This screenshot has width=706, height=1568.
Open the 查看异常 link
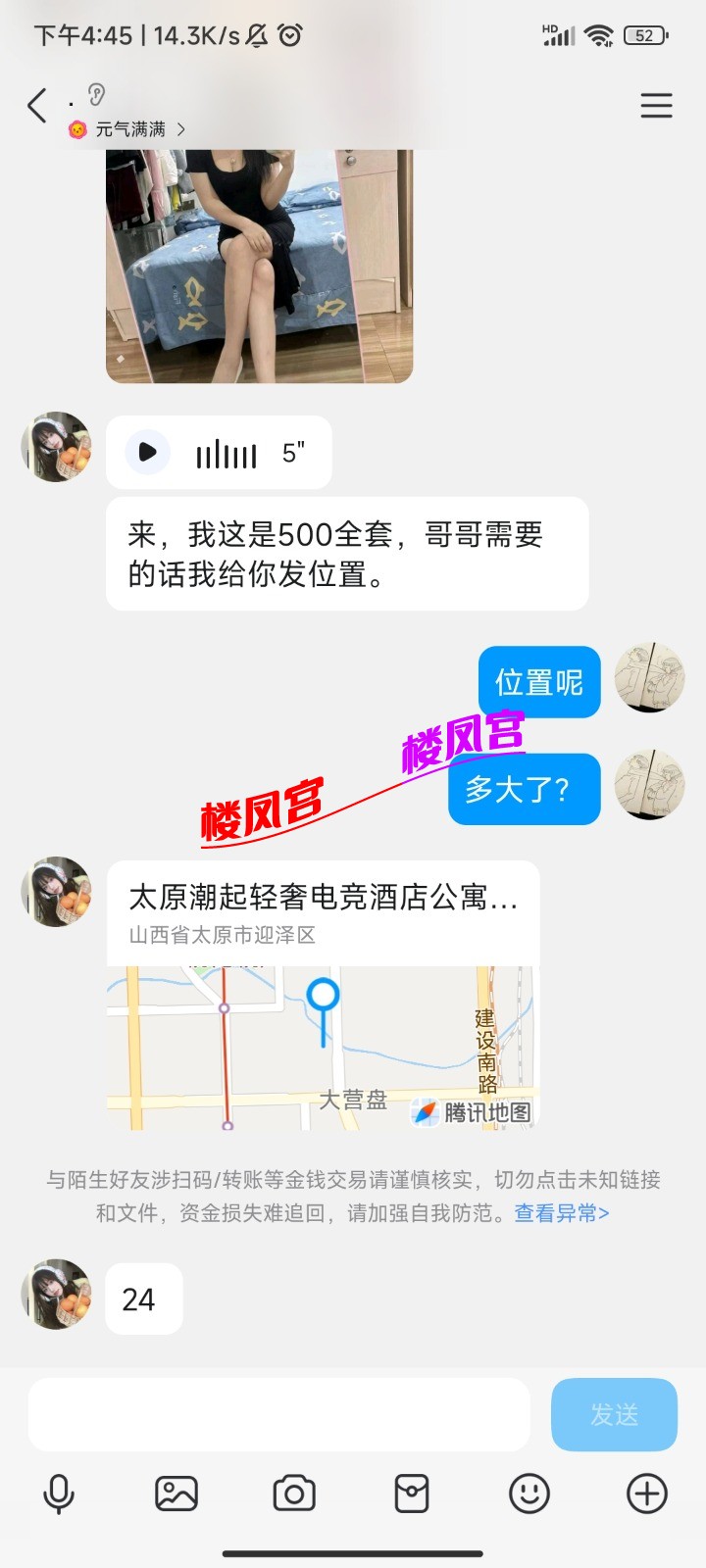561,1213
